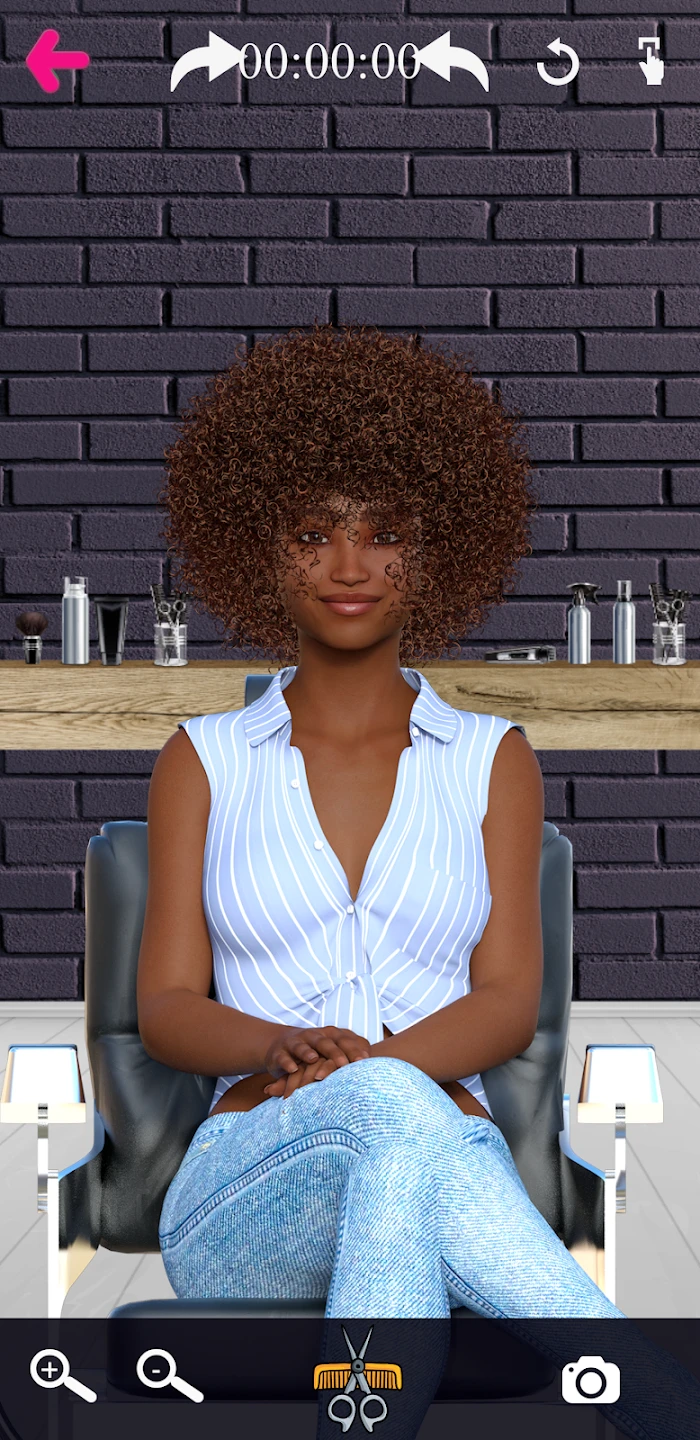Image resolution: width=700 pixels, height=1440 pixels.
Task: Reset with the circular arrow icon
Action: click(558, 64)
